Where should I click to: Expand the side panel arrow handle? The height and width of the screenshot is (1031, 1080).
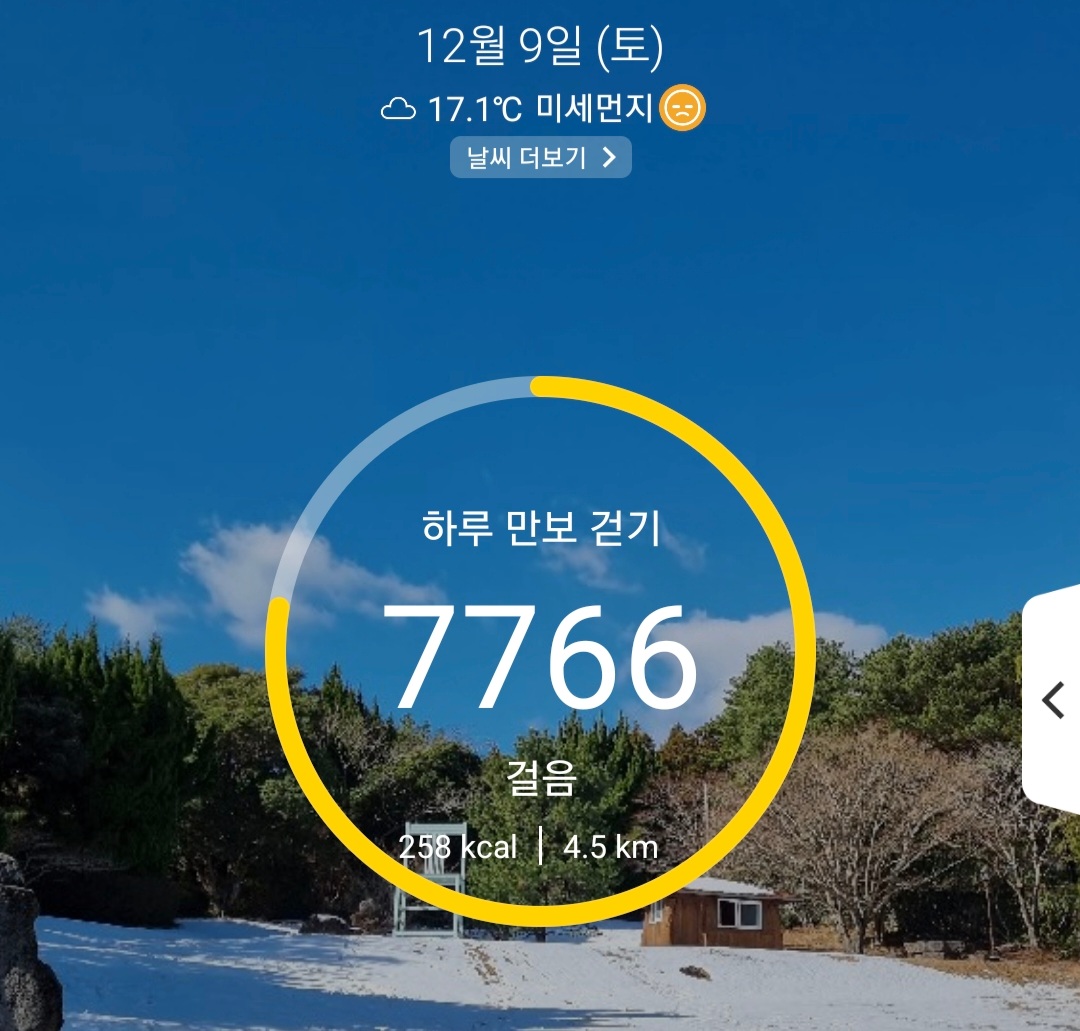(1052, 700)
